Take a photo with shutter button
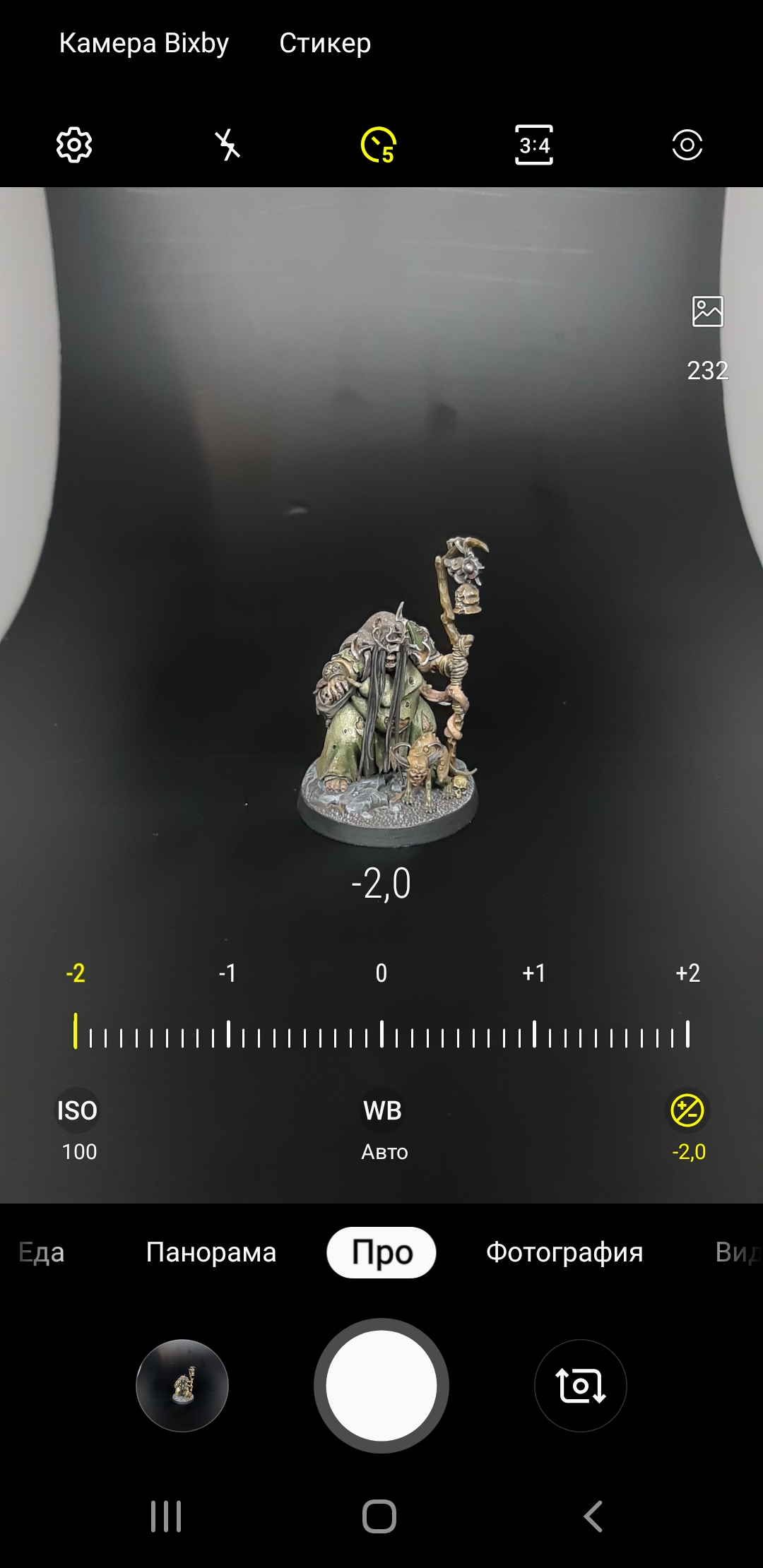This screenshot has width=763, height=1568. (x=381, y=1385)
